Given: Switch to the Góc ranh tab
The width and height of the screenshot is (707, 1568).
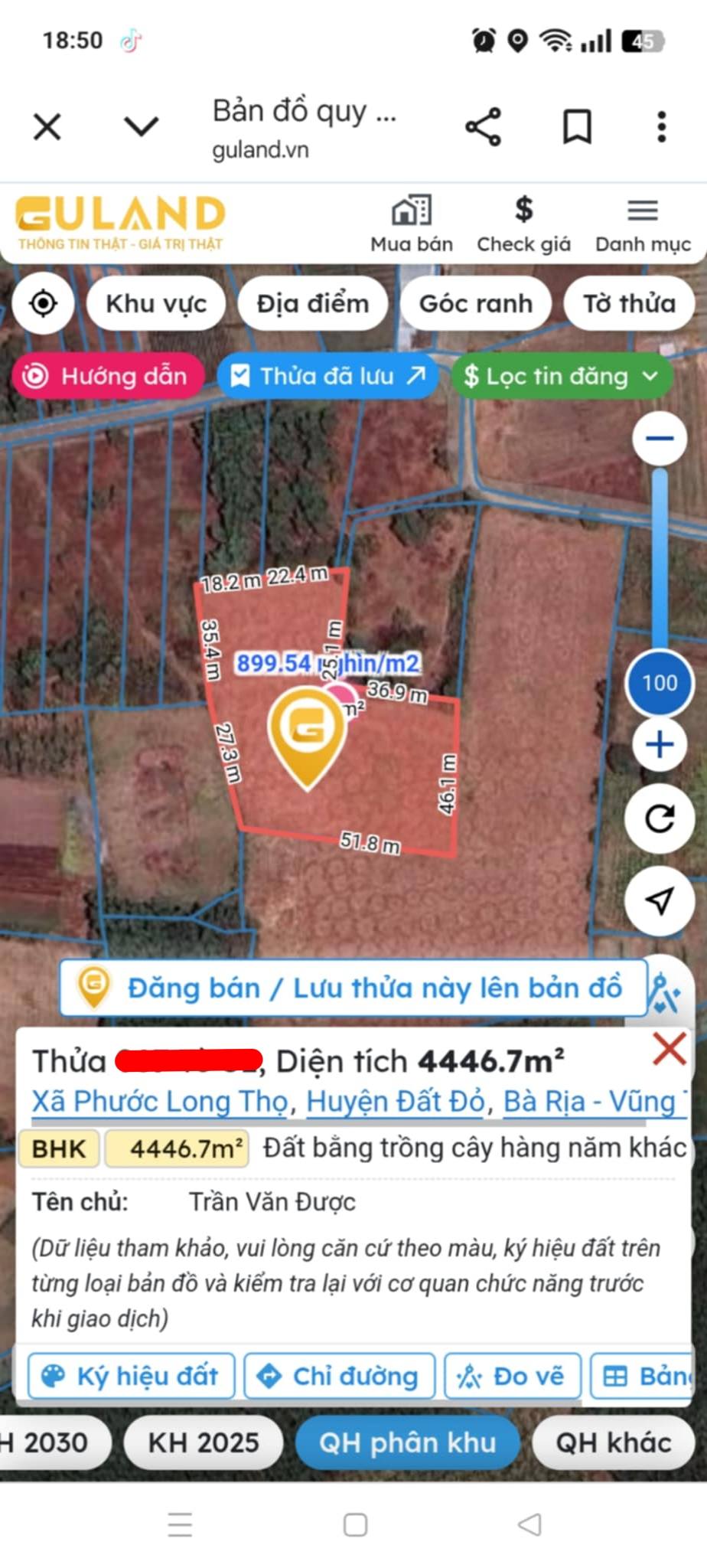Looking at the screenshot, I should coord(475,303).
